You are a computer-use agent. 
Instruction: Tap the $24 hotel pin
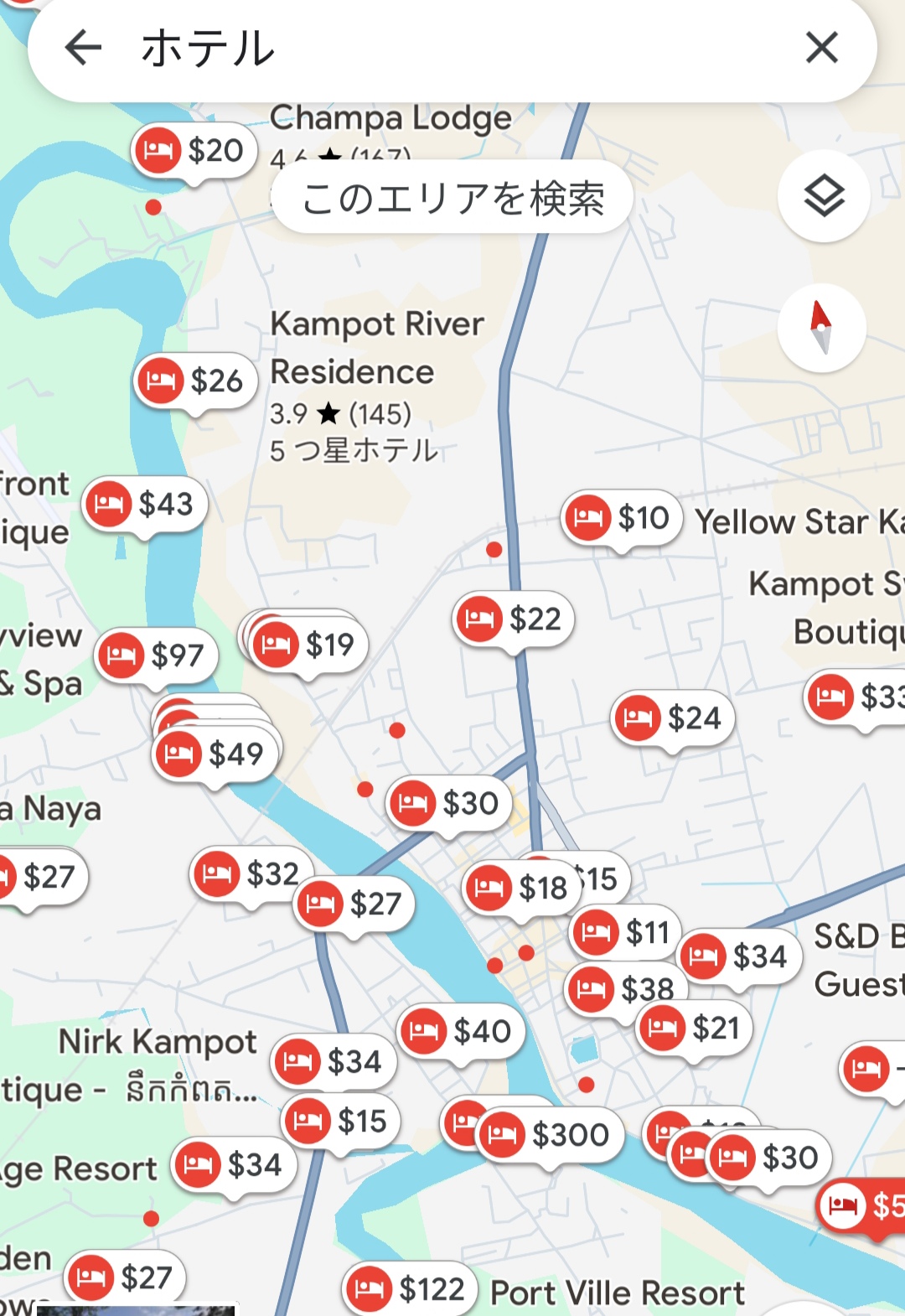pos(673,718)
